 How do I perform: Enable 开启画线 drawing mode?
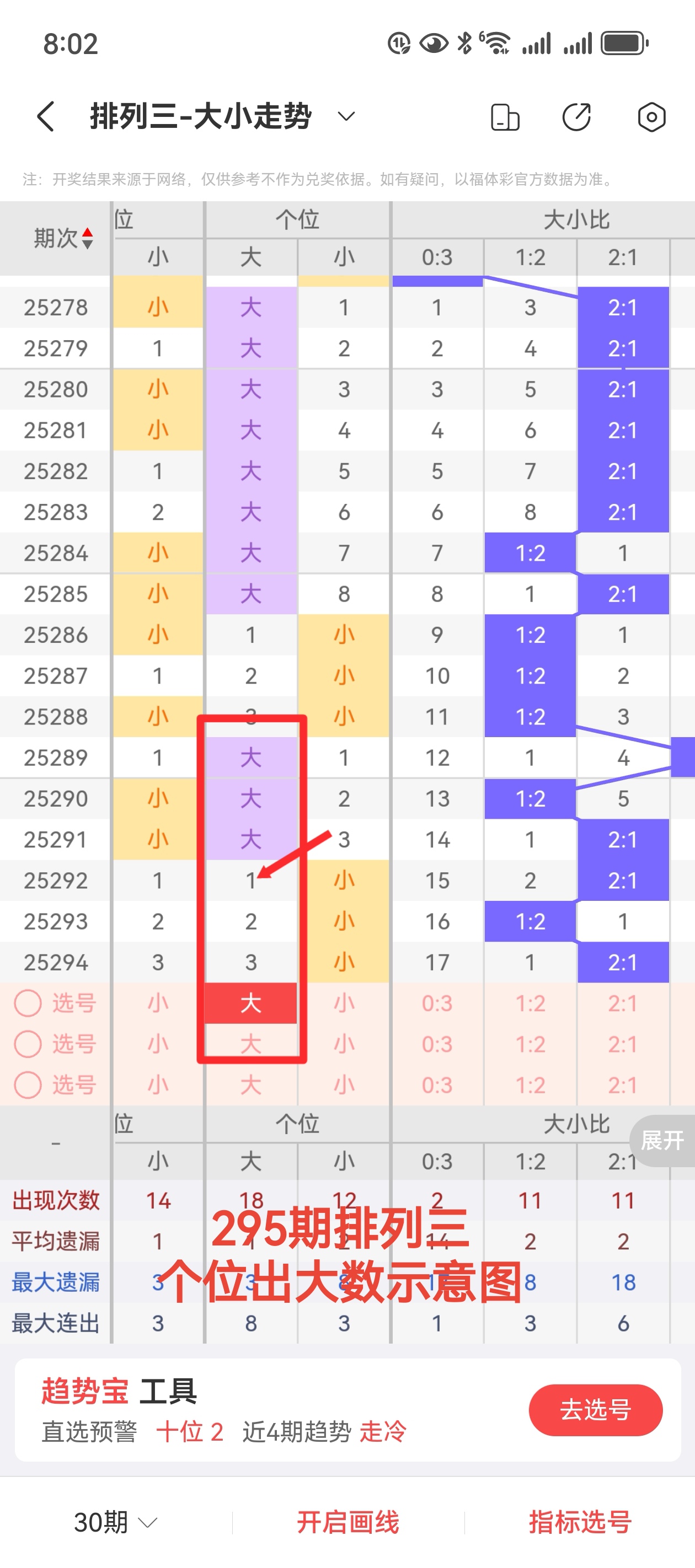[348, 1522]
